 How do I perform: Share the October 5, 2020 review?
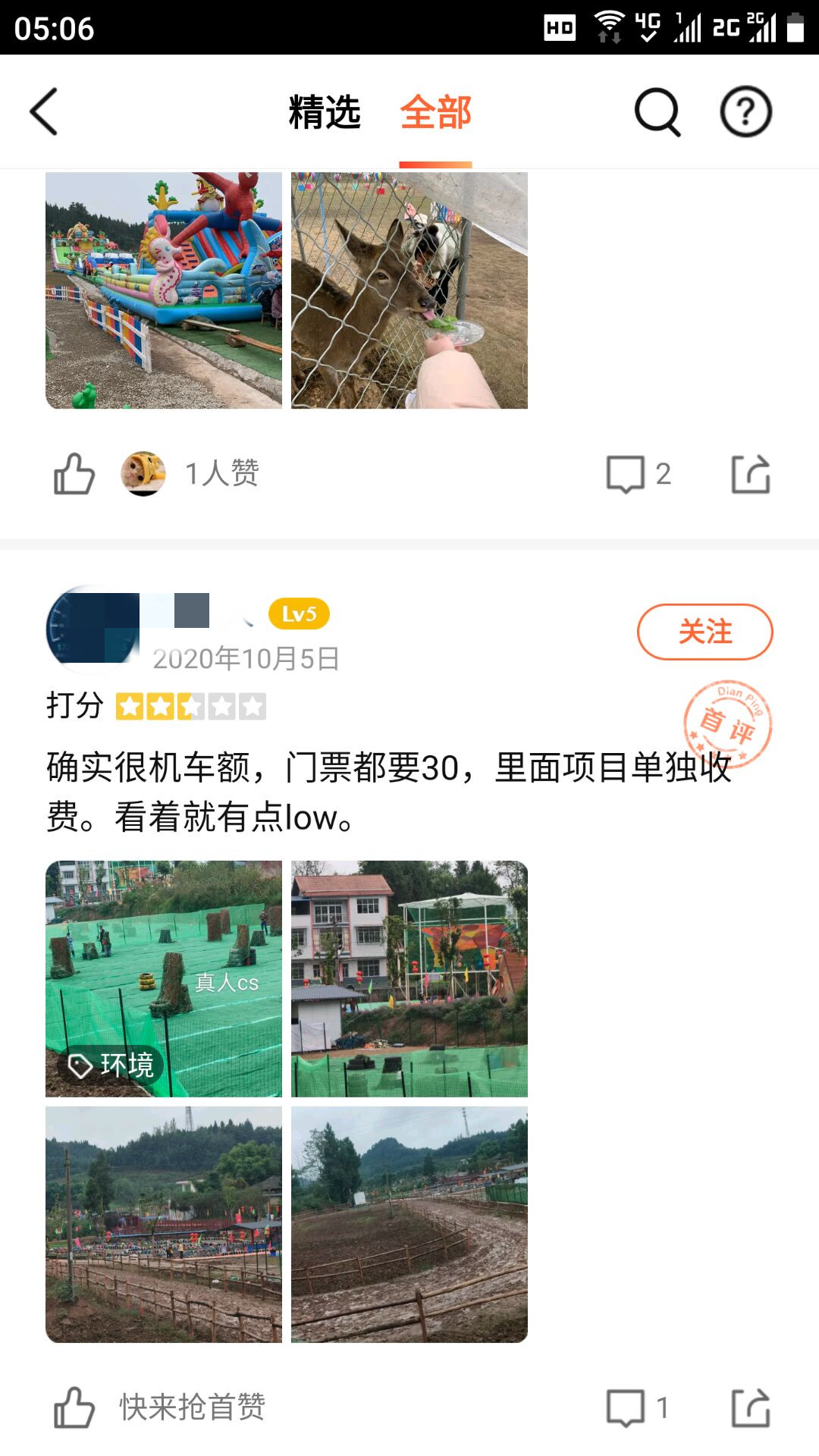pyautogui.click(x=750, y=1407)
